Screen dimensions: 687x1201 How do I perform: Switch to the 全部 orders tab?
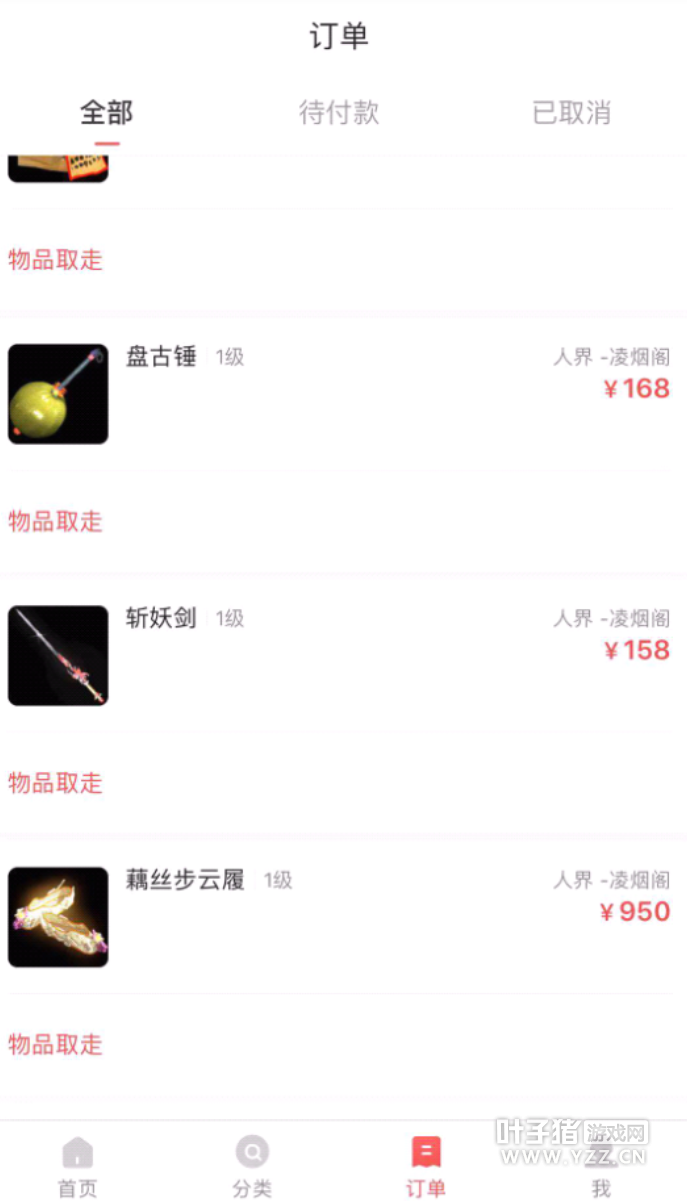coord(106,113)
